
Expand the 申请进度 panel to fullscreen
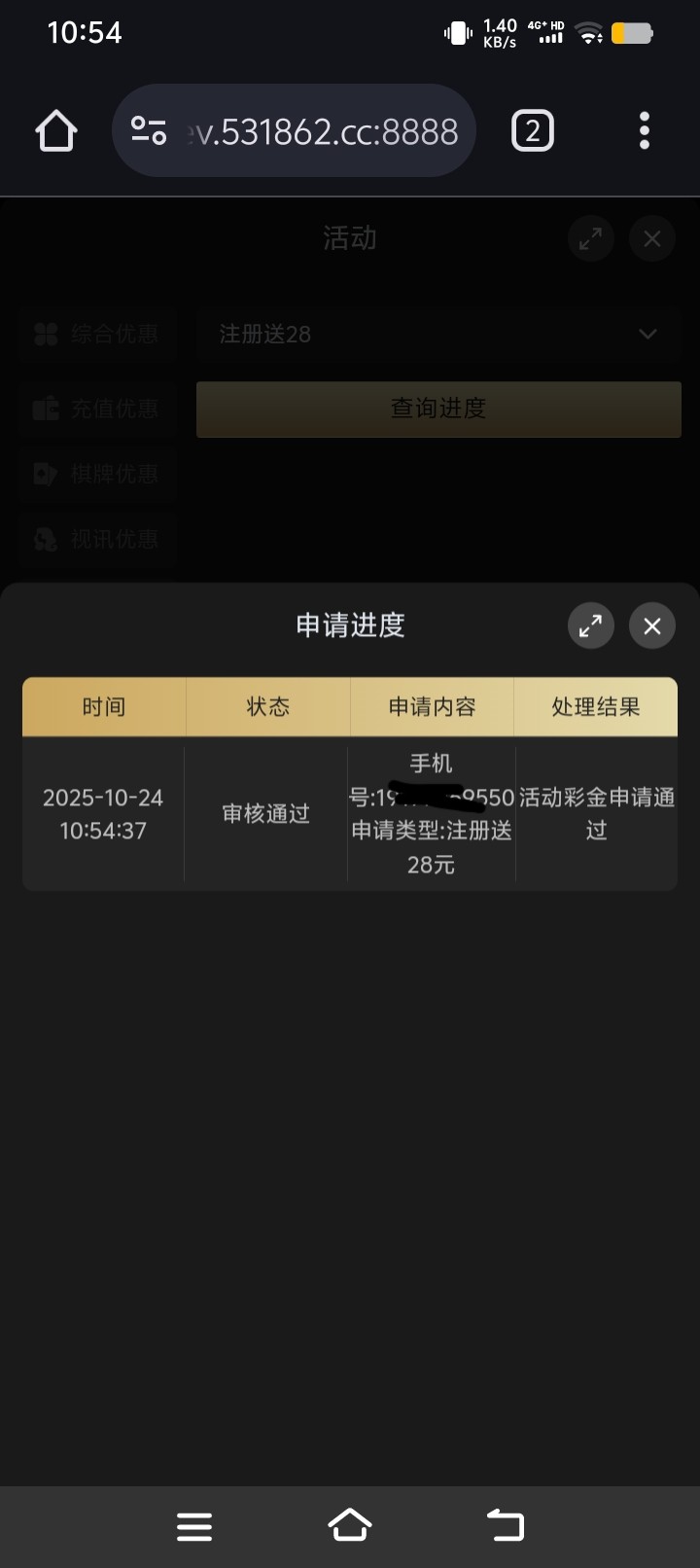tap(590, 625)
